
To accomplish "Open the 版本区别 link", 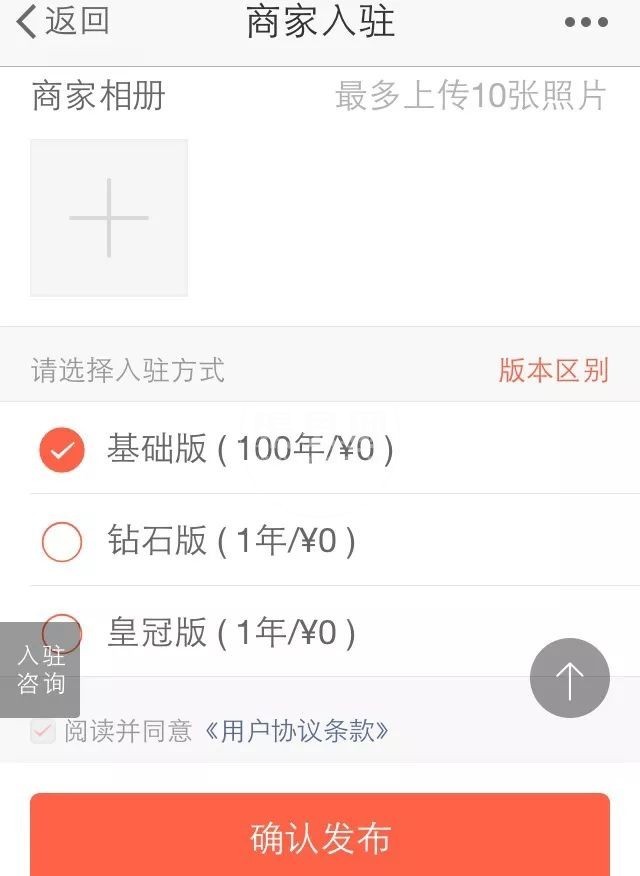I will click(553, 370).
